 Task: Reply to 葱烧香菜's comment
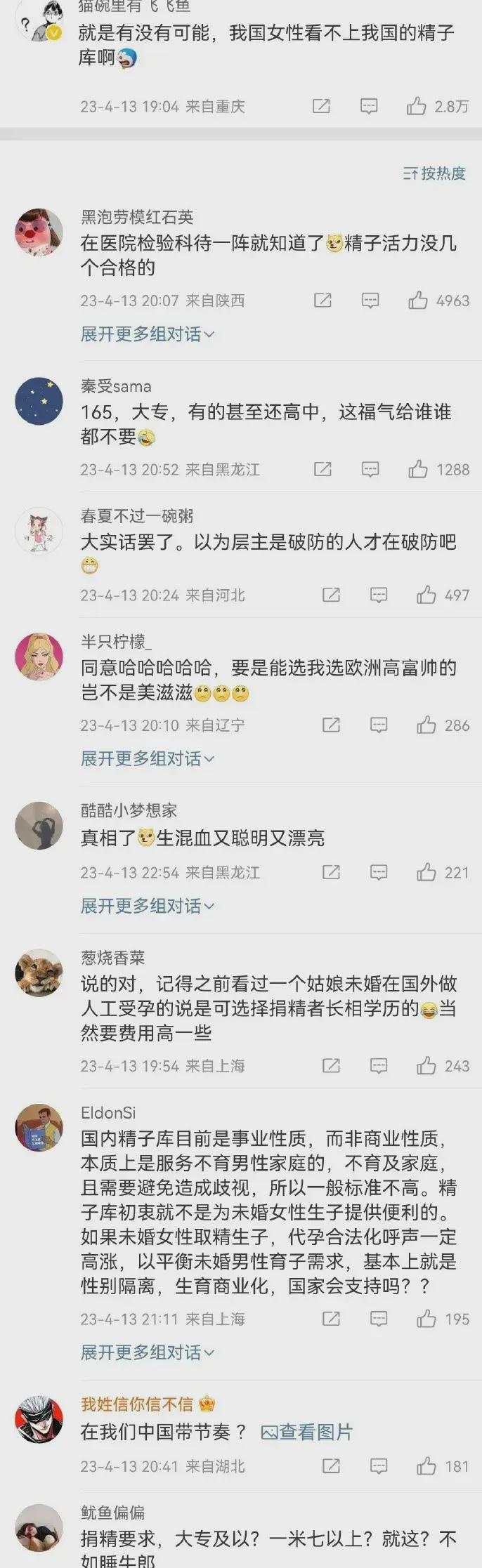click(379, 1066)
